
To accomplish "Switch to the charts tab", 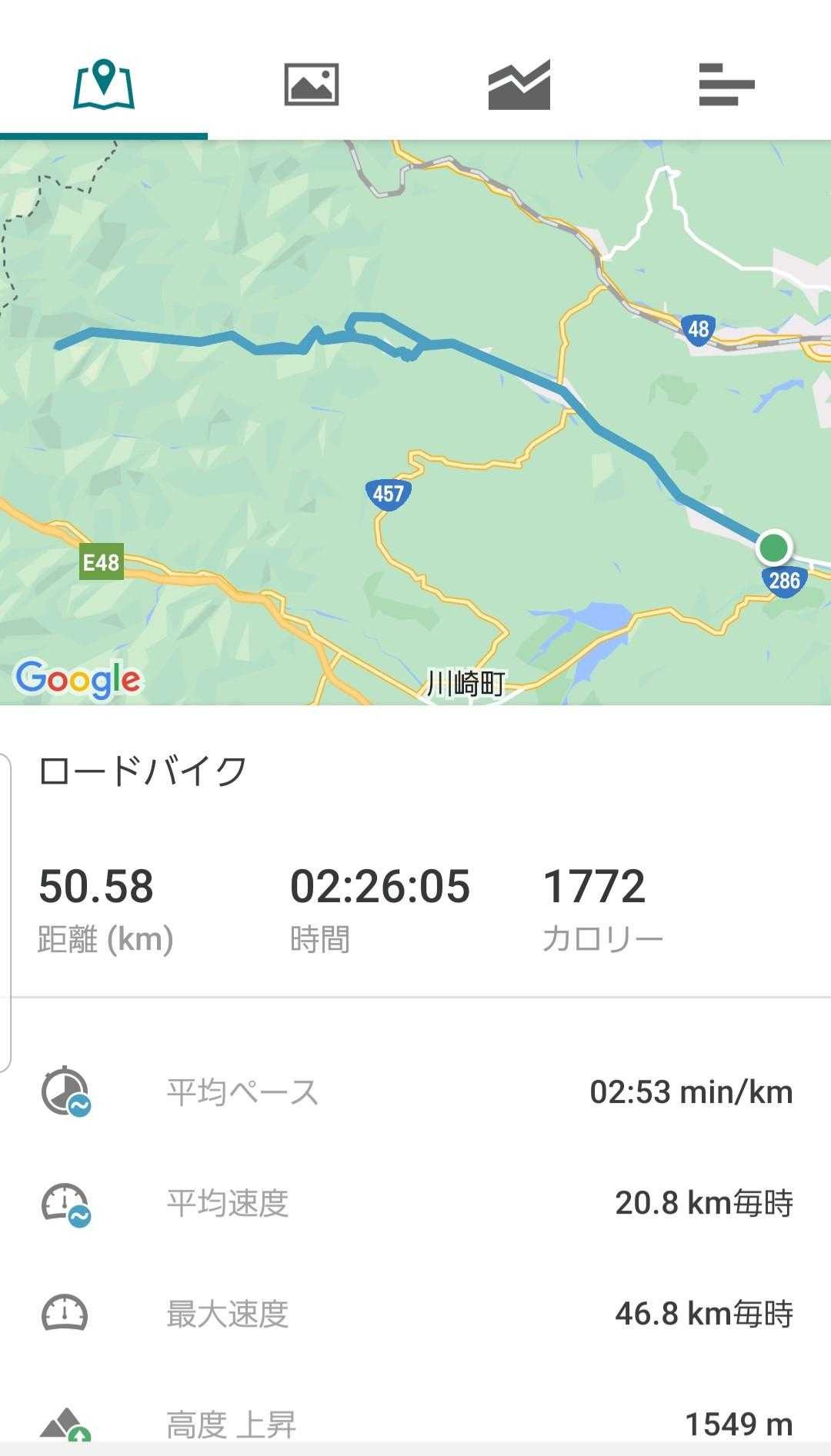I will (x=519, y=85).
